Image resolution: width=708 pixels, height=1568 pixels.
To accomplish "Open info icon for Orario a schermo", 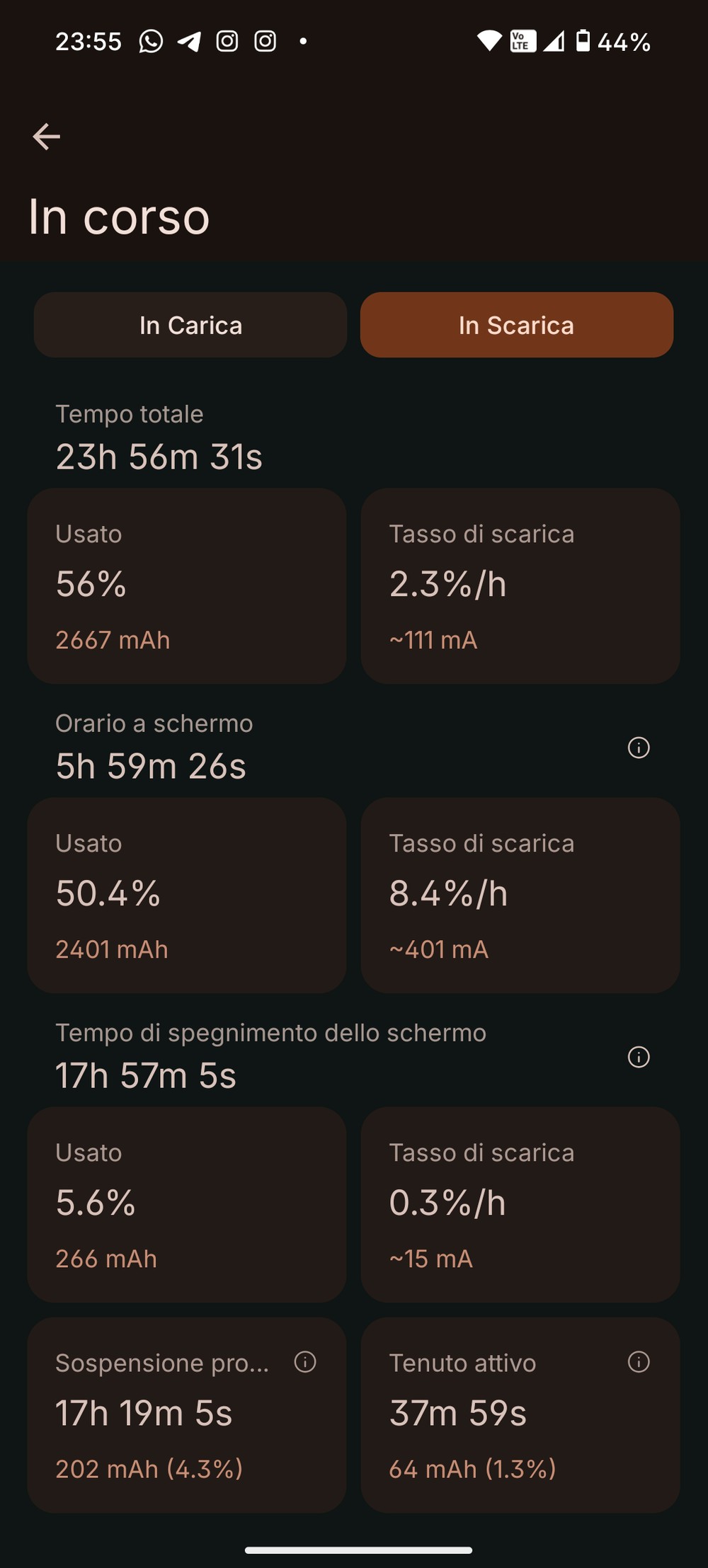I will point(639,748).
